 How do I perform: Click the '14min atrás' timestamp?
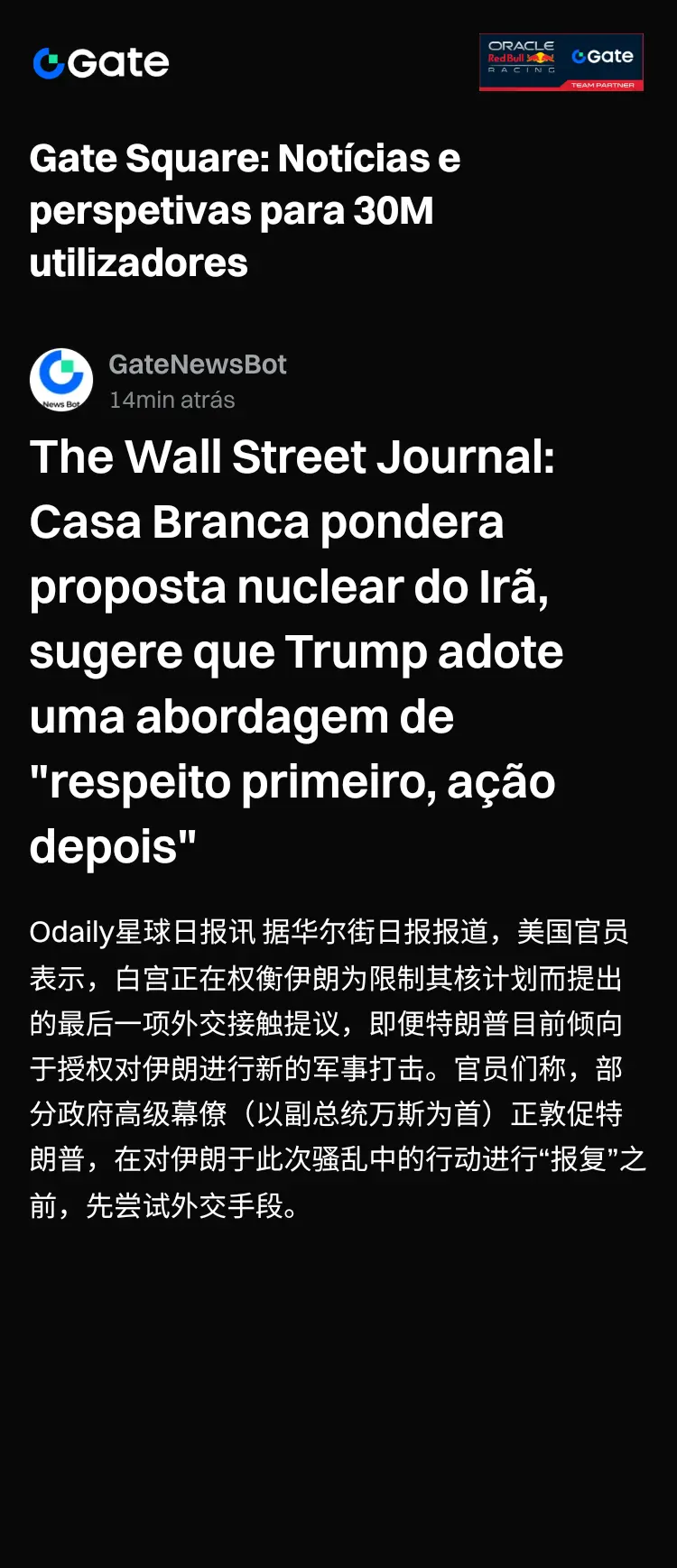pos(172,400)
